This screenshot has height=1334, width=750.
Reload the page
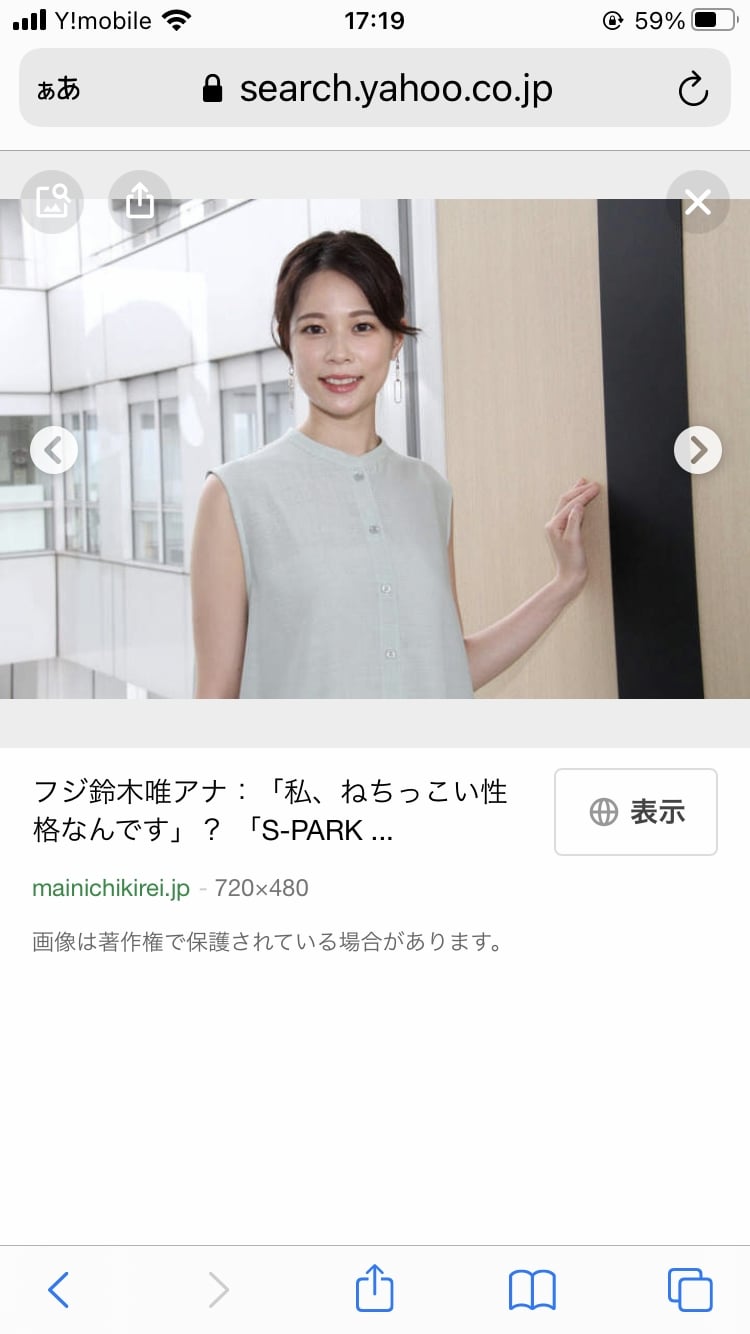click(692, 90)
